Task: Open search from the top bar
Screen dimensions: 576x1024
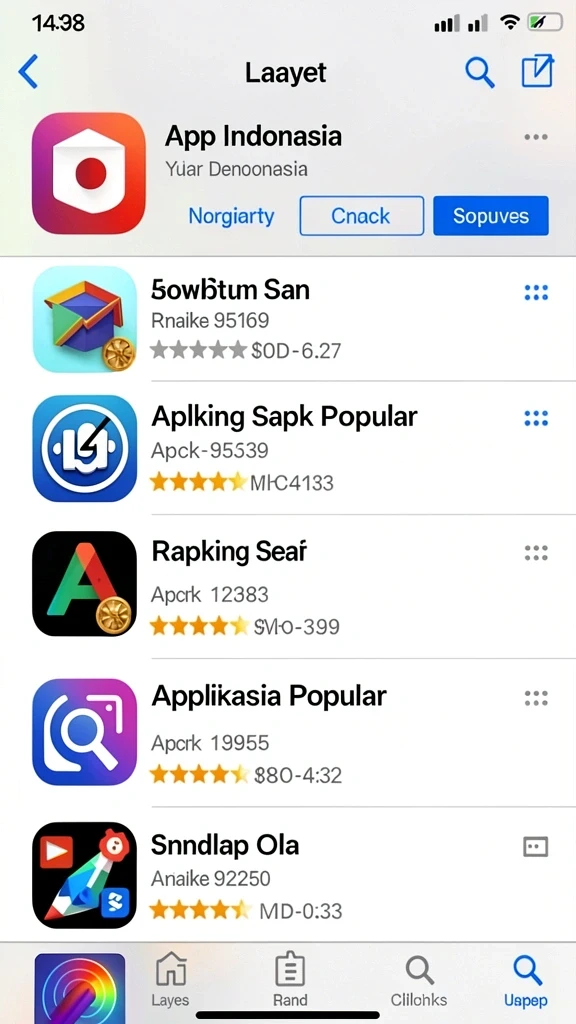Action: [x=479, y=71]
